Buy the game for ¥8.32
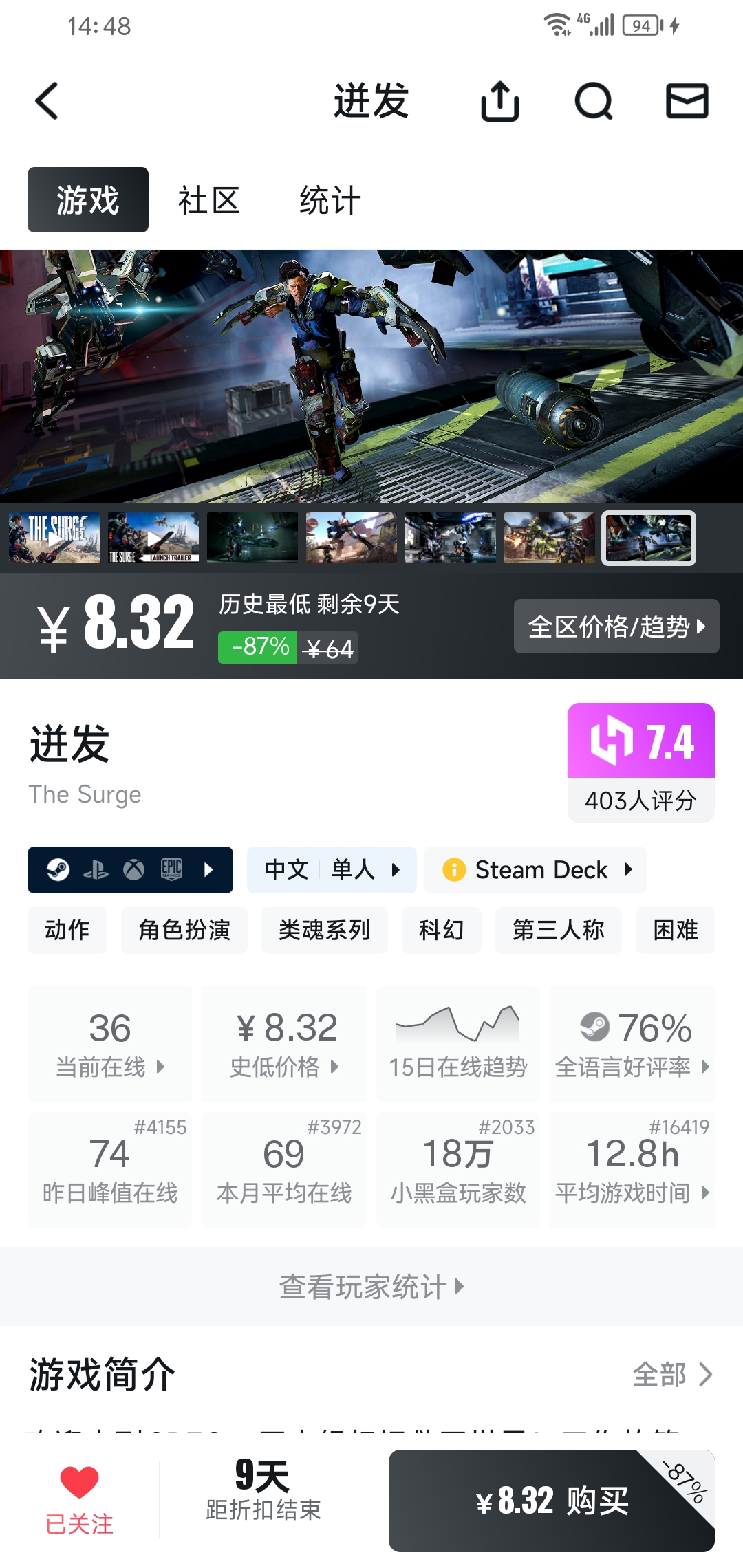The image size is (743, 1568). tap(551, 1501)
